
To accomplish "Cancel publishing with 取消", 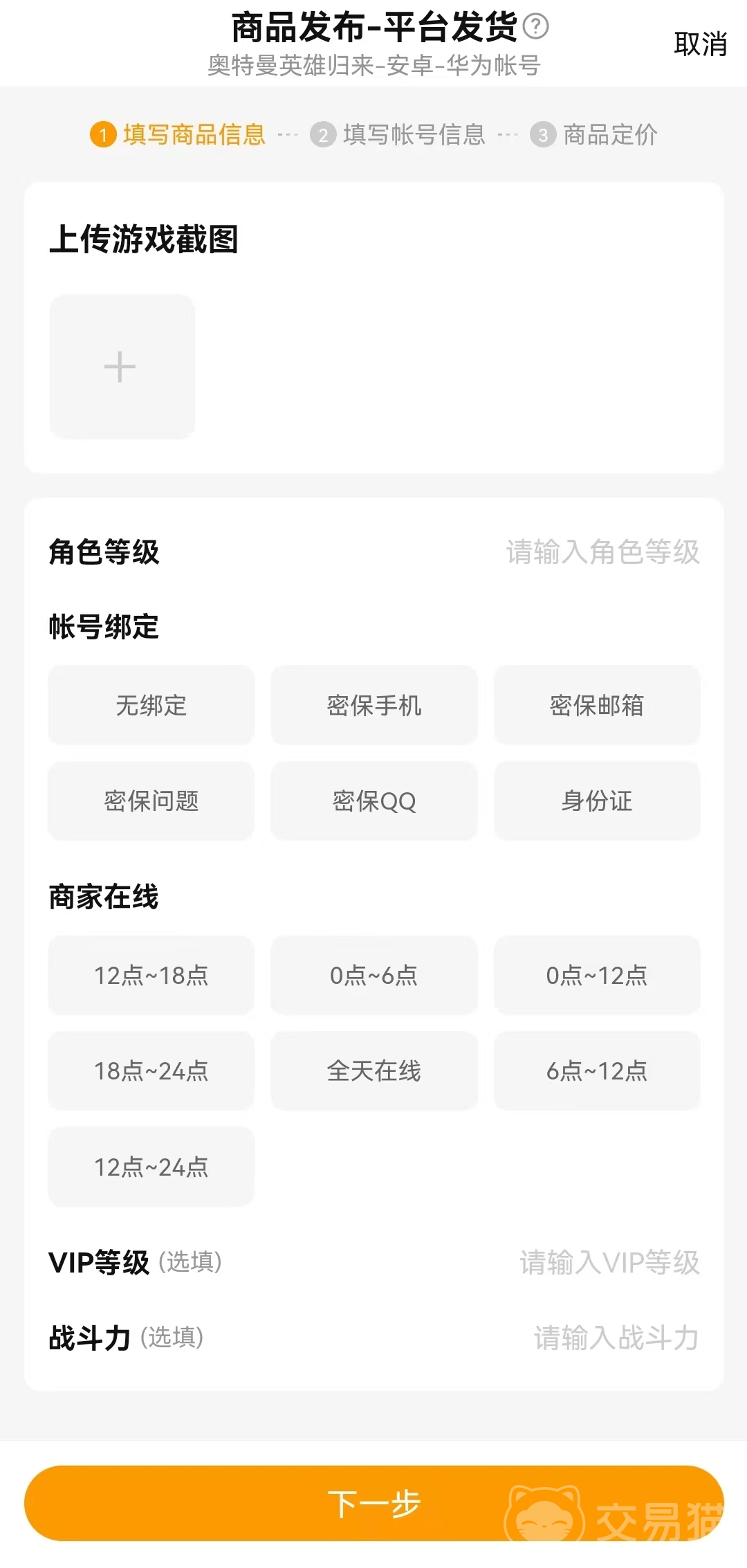I will click(x=700, y=44).
